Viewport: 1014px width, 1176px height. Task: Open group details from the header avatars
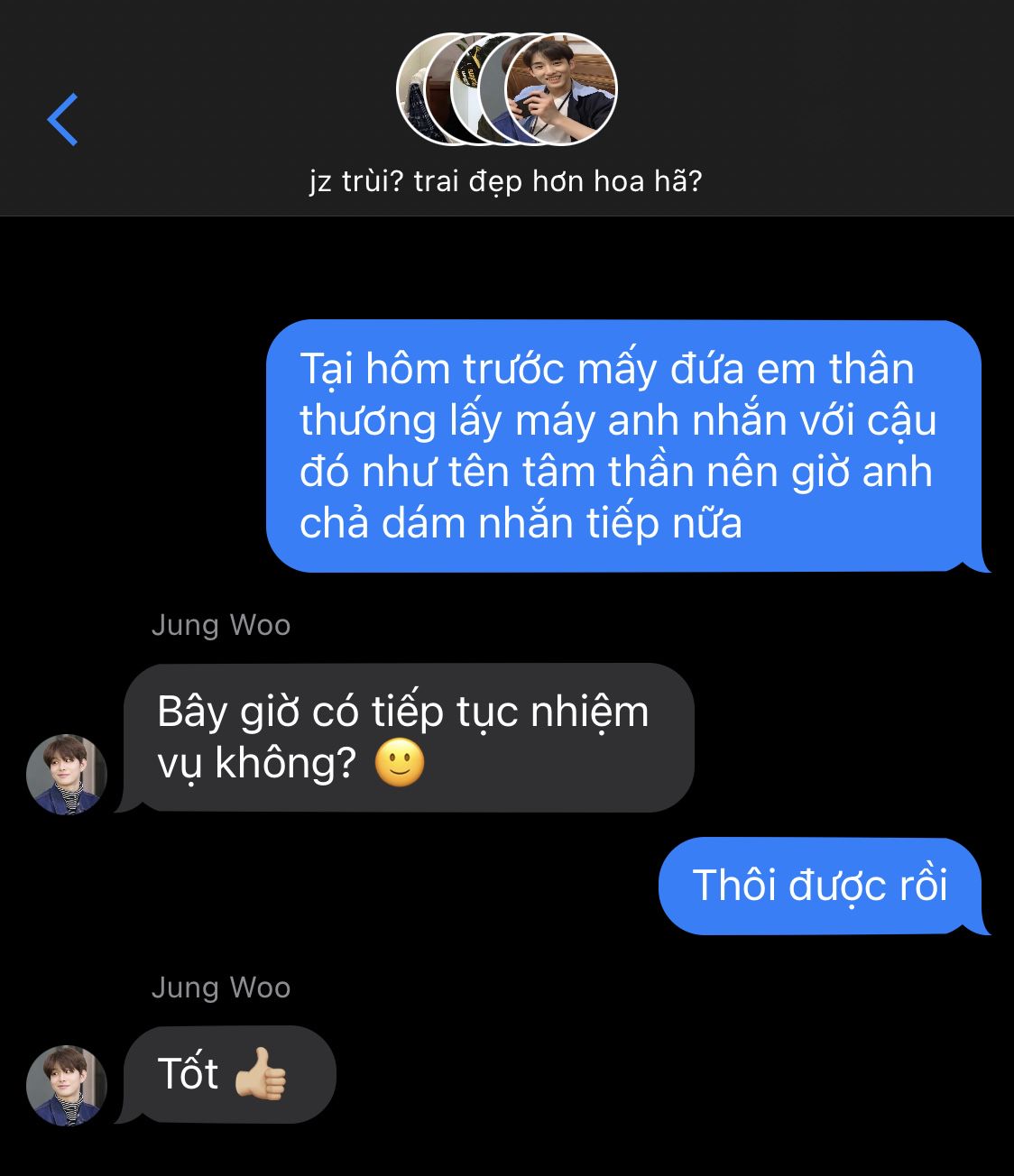pyautogui.click(x=507, y=89)
